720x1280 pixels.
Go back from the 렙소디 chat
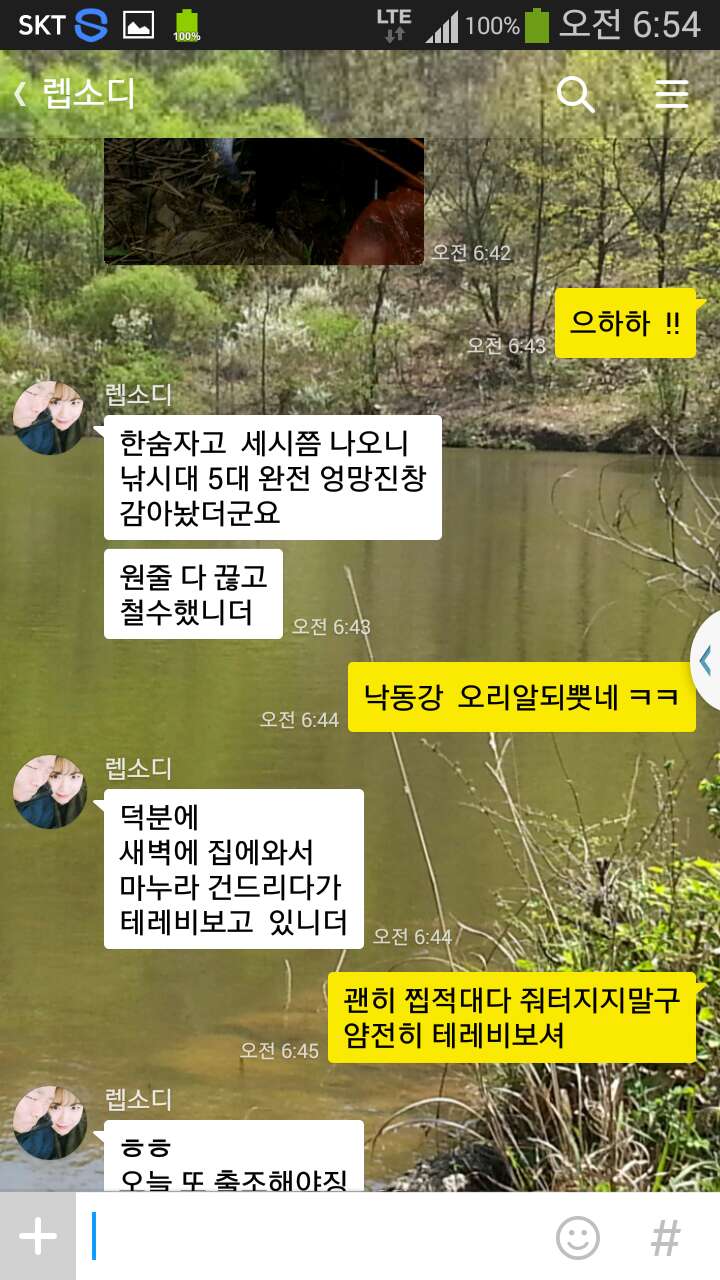click(20, 94)
